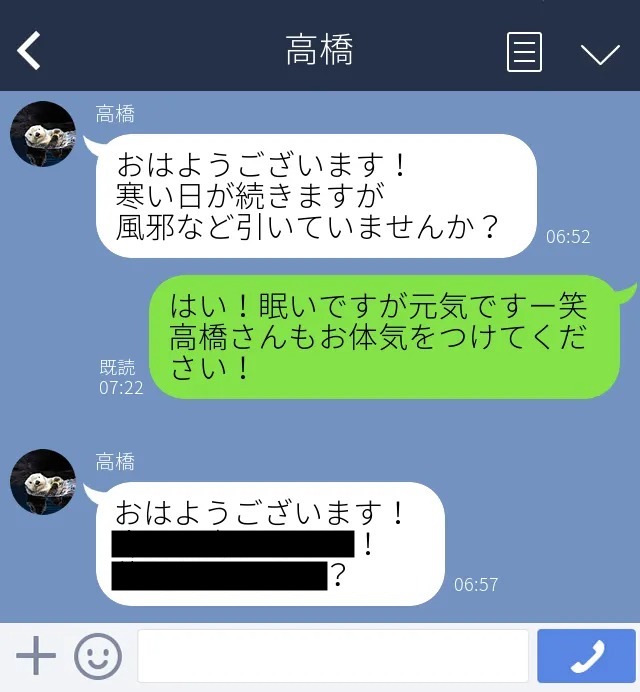Screen dimensions: 640x692
Task: View 高橋's profile from the otter avatar
Action: 43,134
